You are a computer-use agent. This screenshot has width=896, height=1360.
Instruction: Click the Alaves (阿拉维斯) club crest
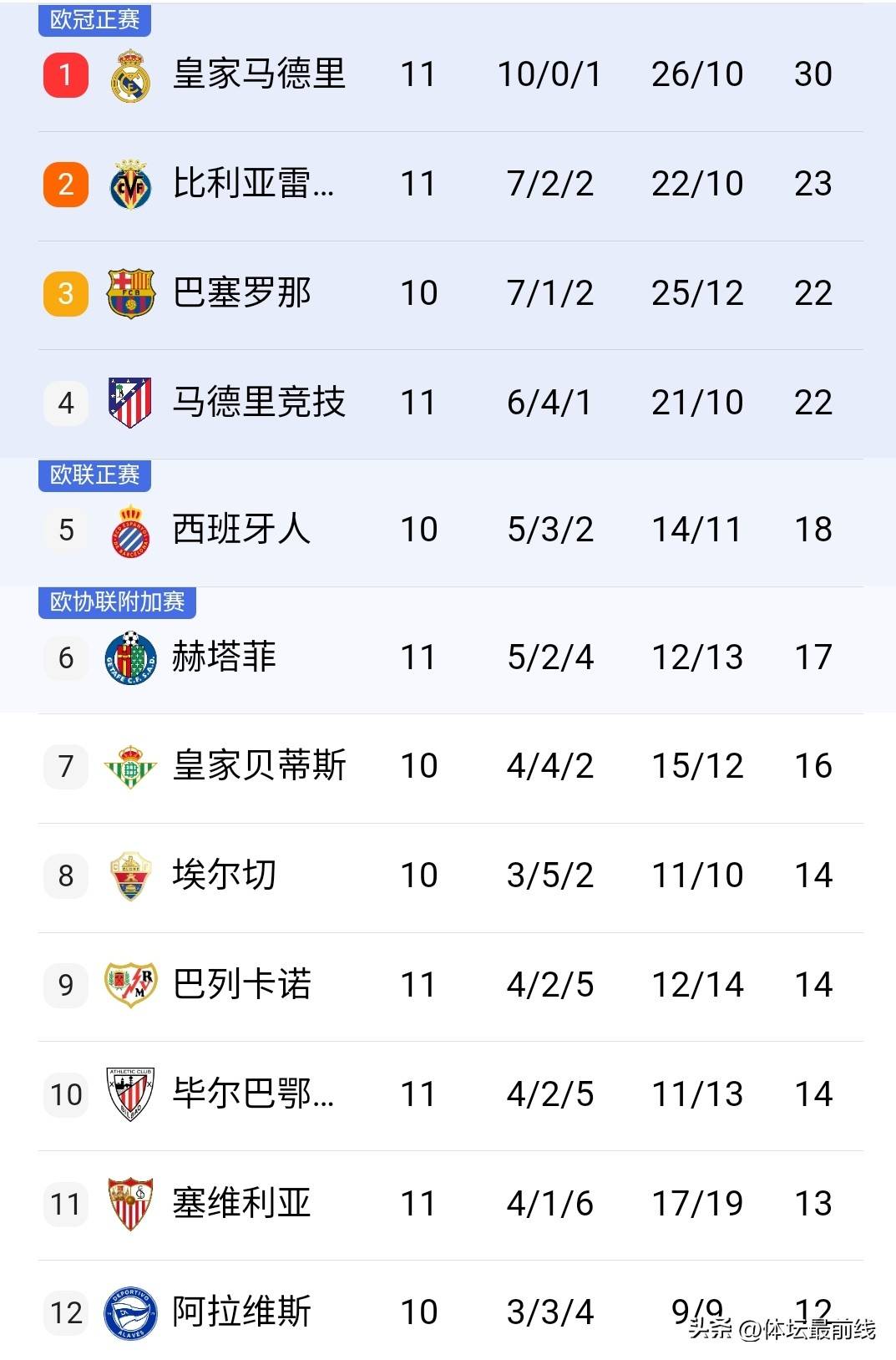tap(129, 1313)
